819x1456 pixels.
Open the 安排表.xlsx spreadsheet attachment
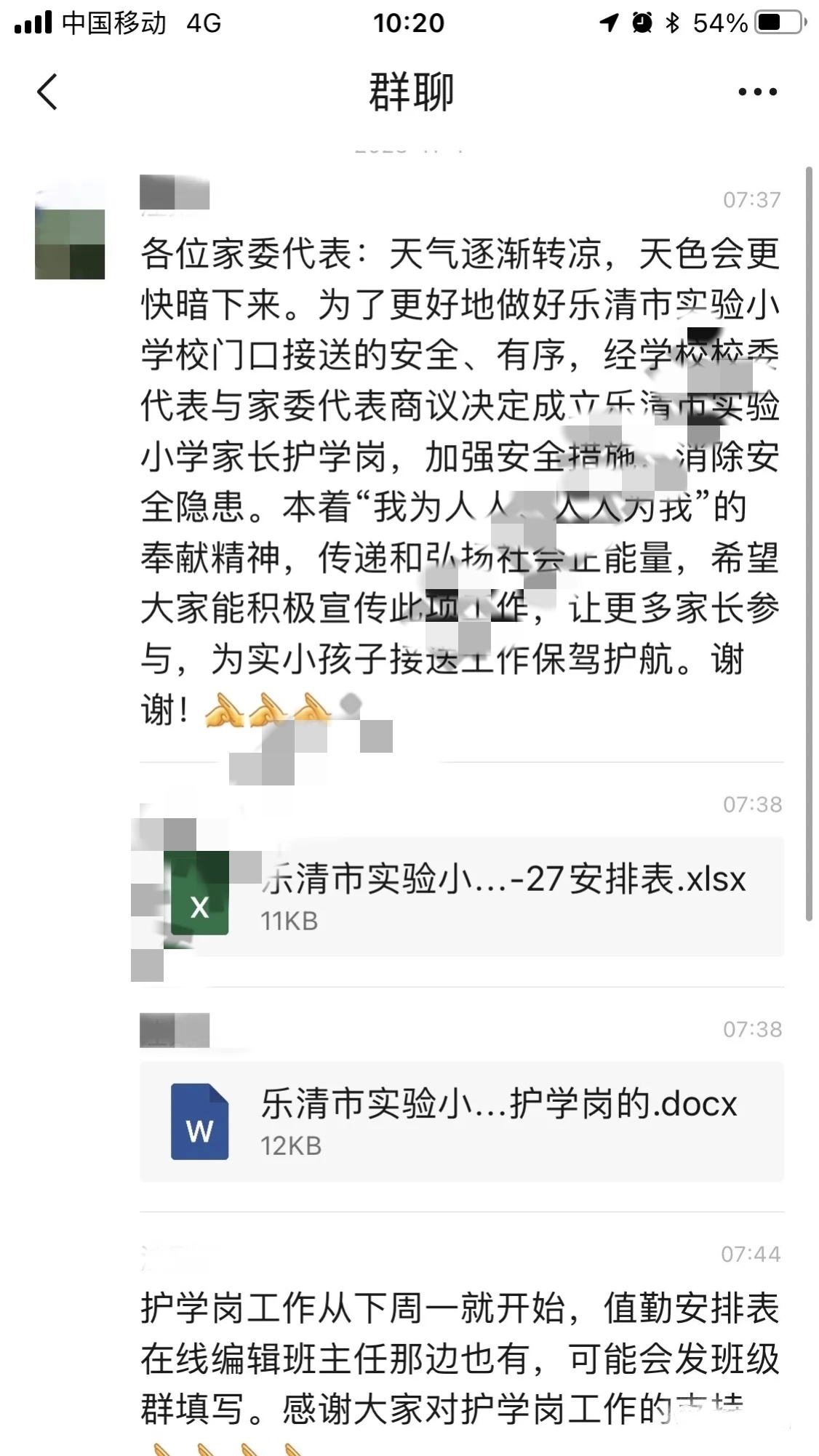(461, 896)
